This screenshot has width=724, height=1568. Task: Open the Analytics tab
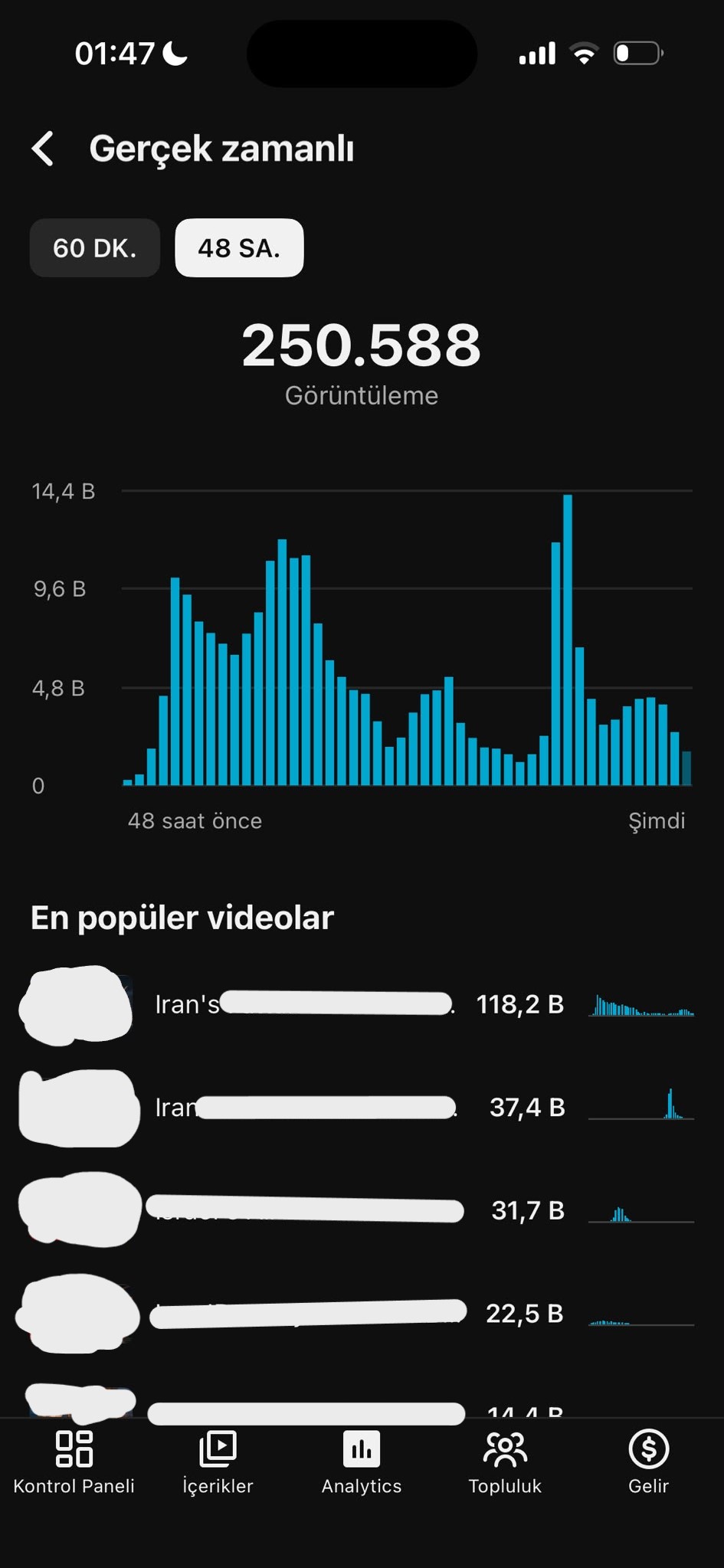pos(362,1462)
